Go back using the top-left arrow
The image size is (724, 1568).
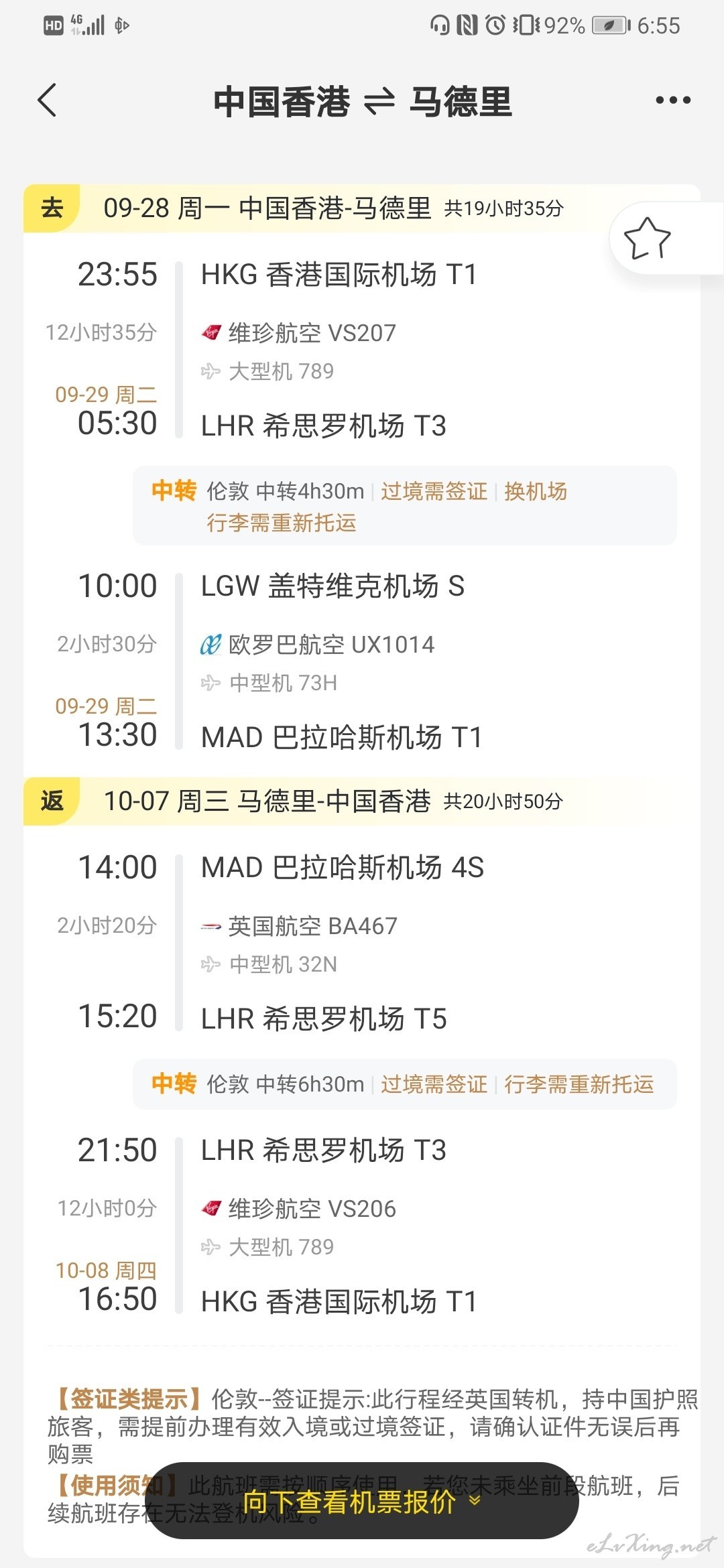[x=47, y=101]
